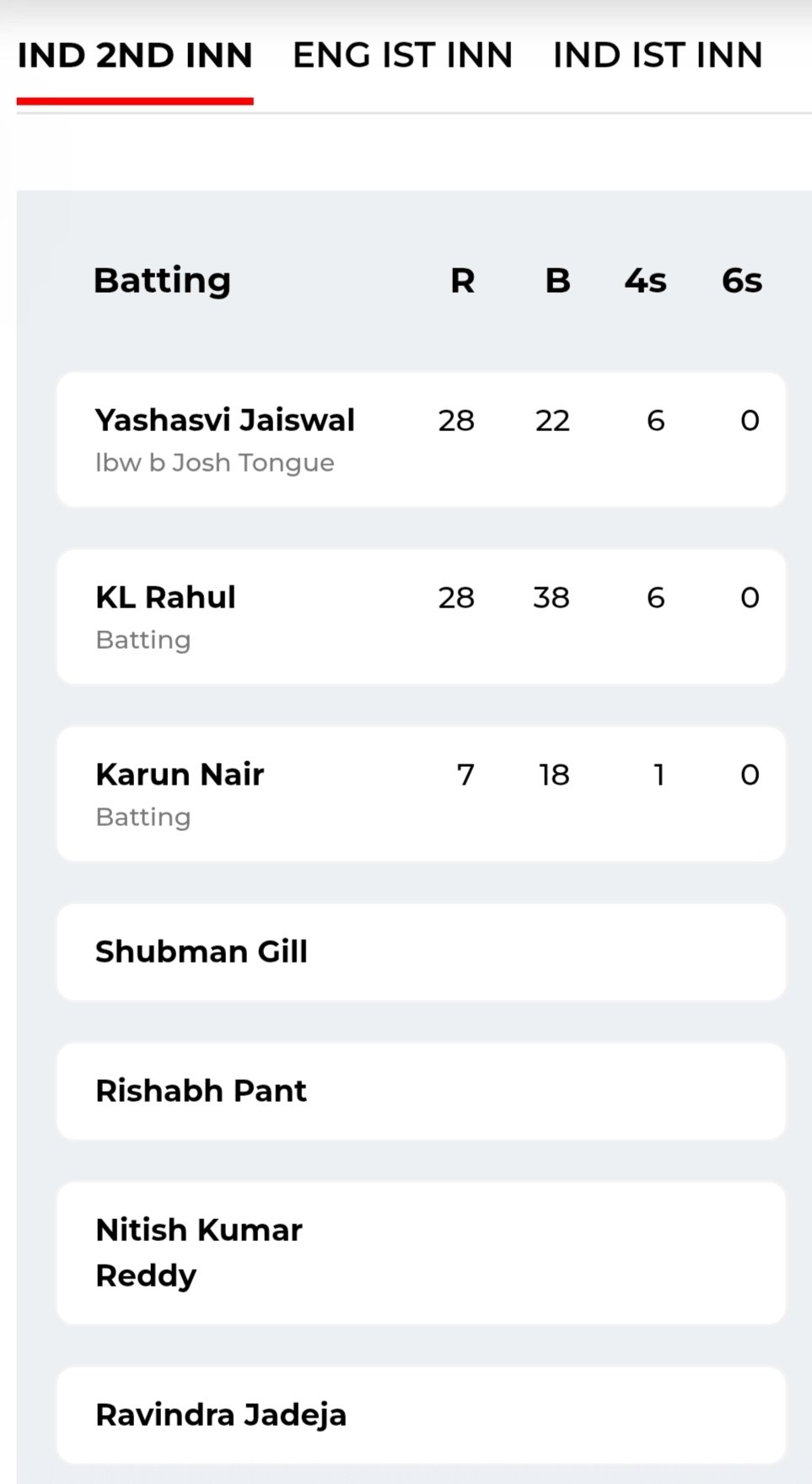
Task: View Ravindra Jadeja's player card
Action: tap(421, 1415)
